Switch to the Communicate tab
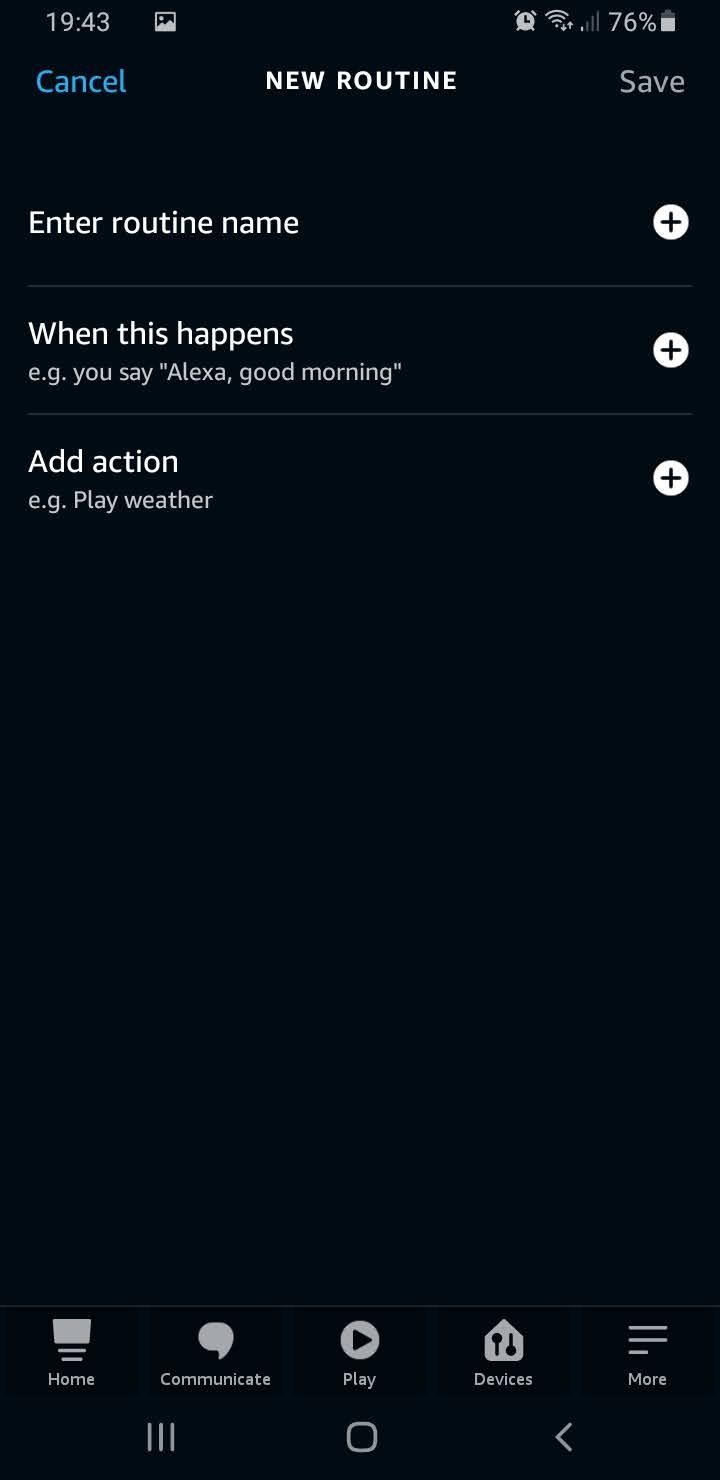 [215, 1350]
